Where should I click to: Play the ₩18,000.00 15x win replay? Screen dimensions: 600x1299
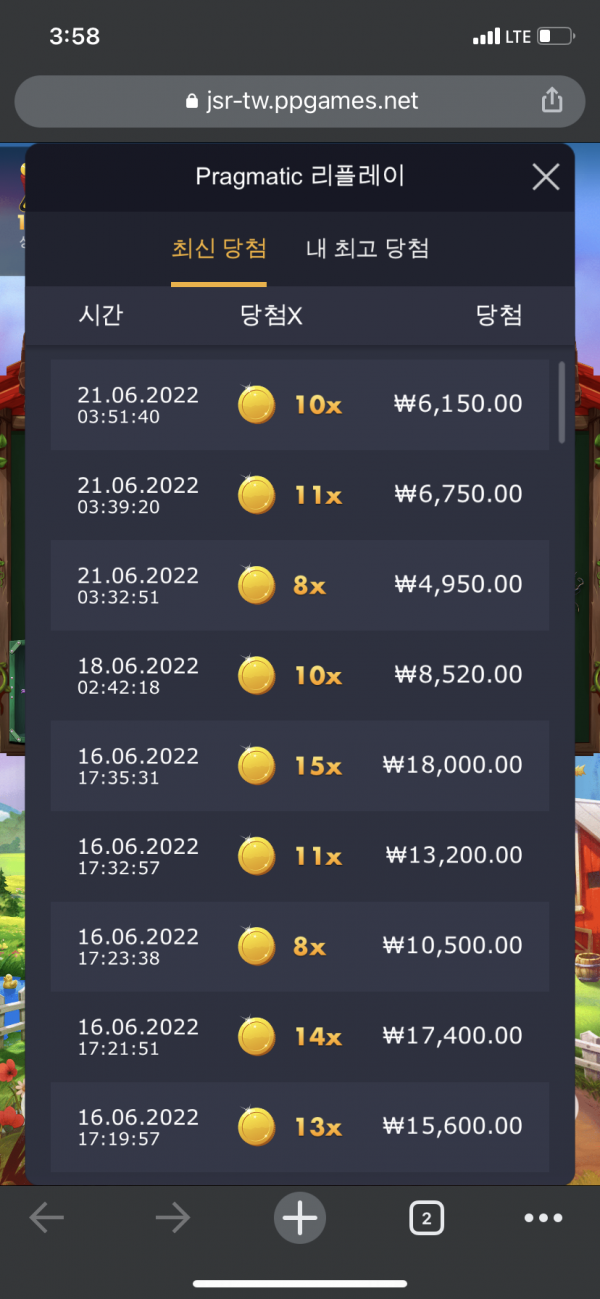point(300,765)
